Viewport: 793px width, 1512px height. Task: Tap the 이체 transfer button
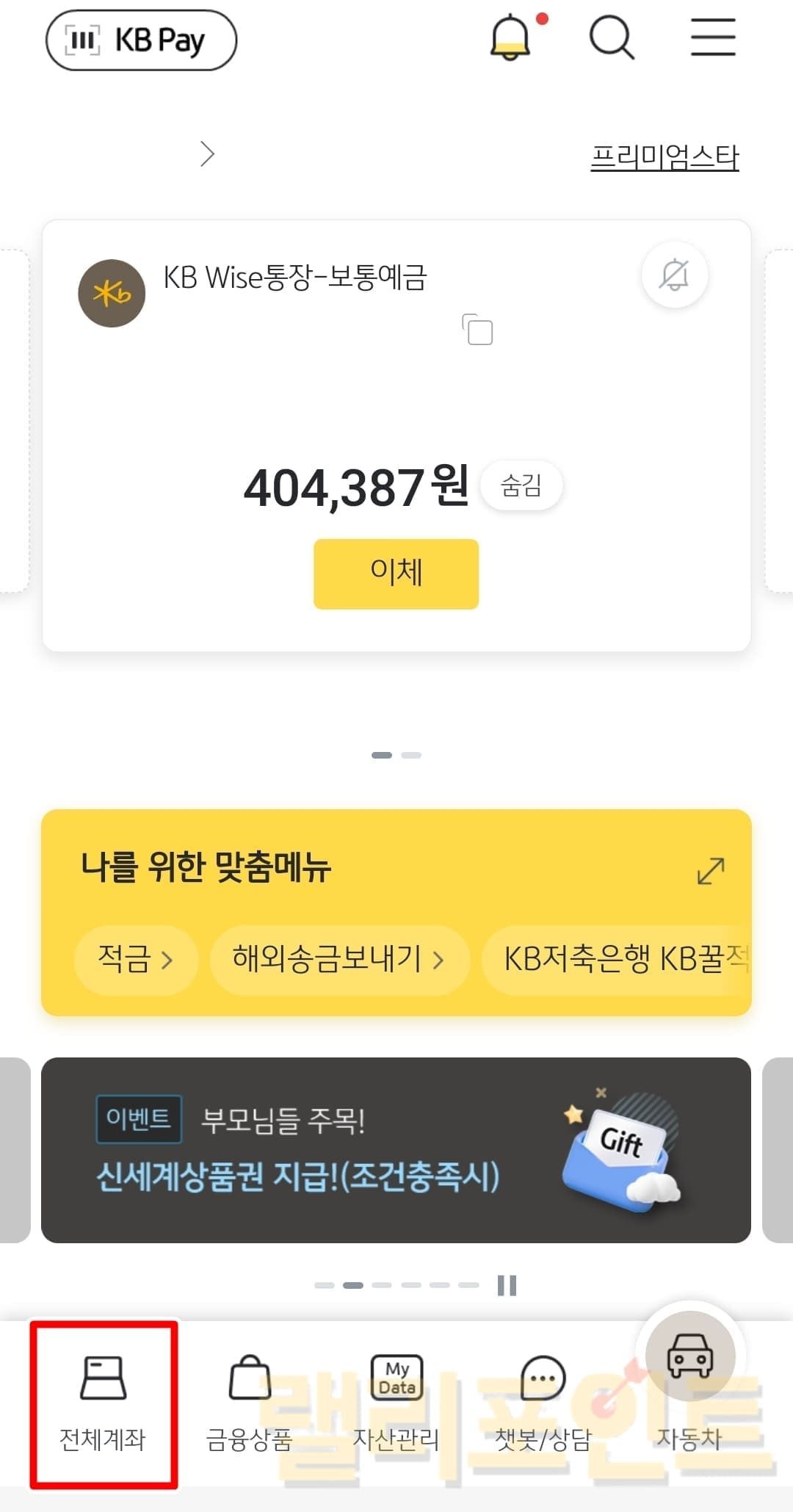point(396,574)
